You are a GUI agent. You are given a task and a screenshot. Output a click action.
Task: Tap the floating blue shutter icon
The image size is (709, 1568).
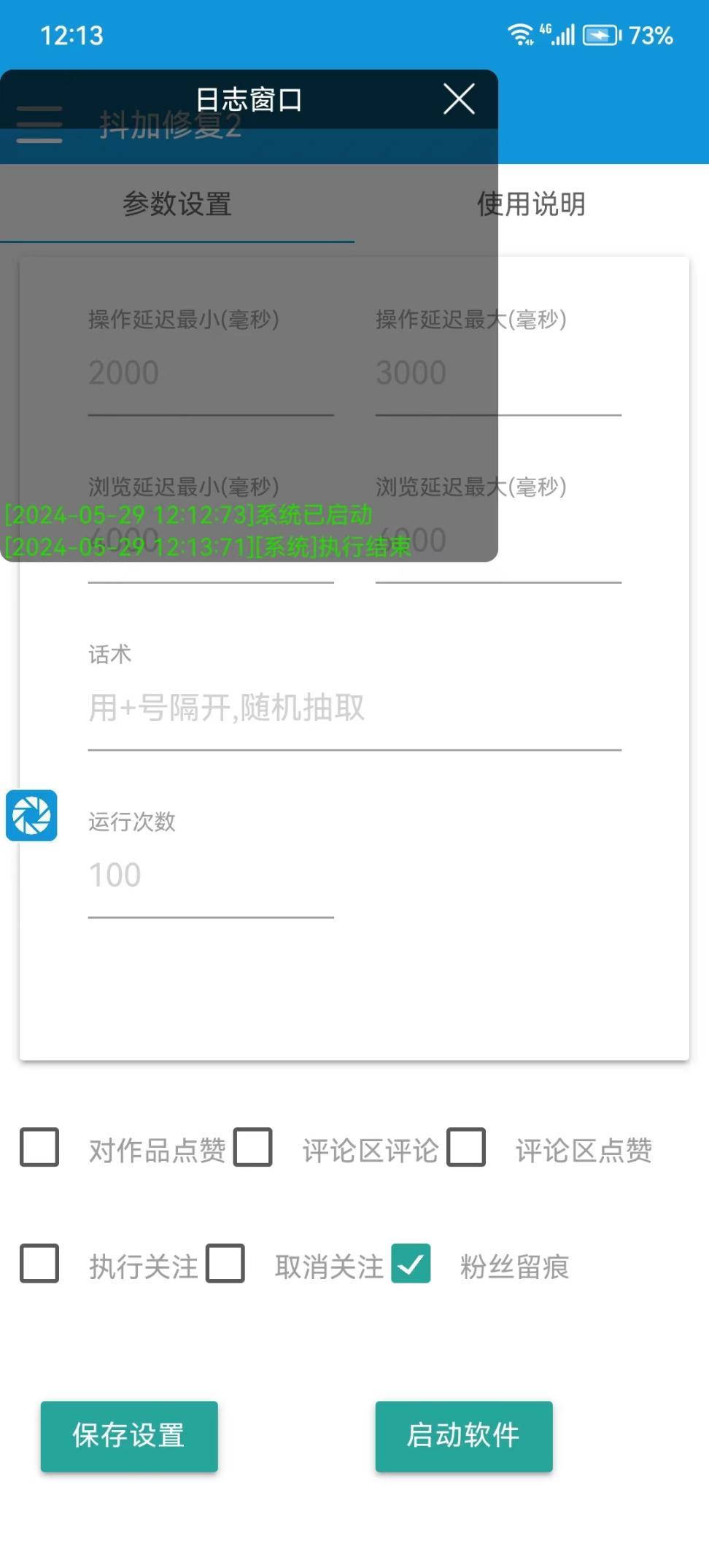[x=31, y=816]
